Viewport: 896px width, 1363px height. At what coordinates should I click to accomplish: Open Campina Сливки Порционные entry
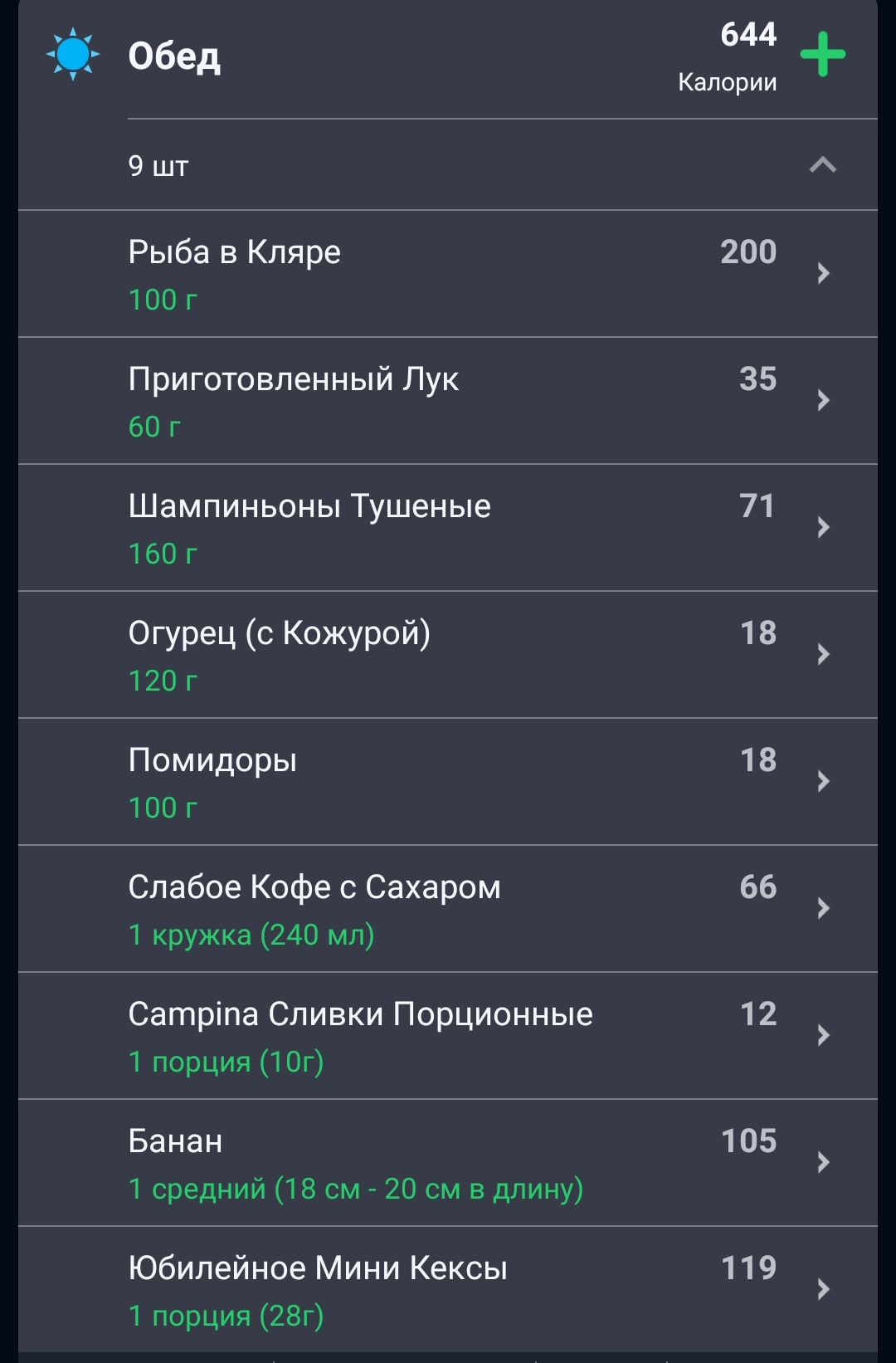tap(448, 1036)
